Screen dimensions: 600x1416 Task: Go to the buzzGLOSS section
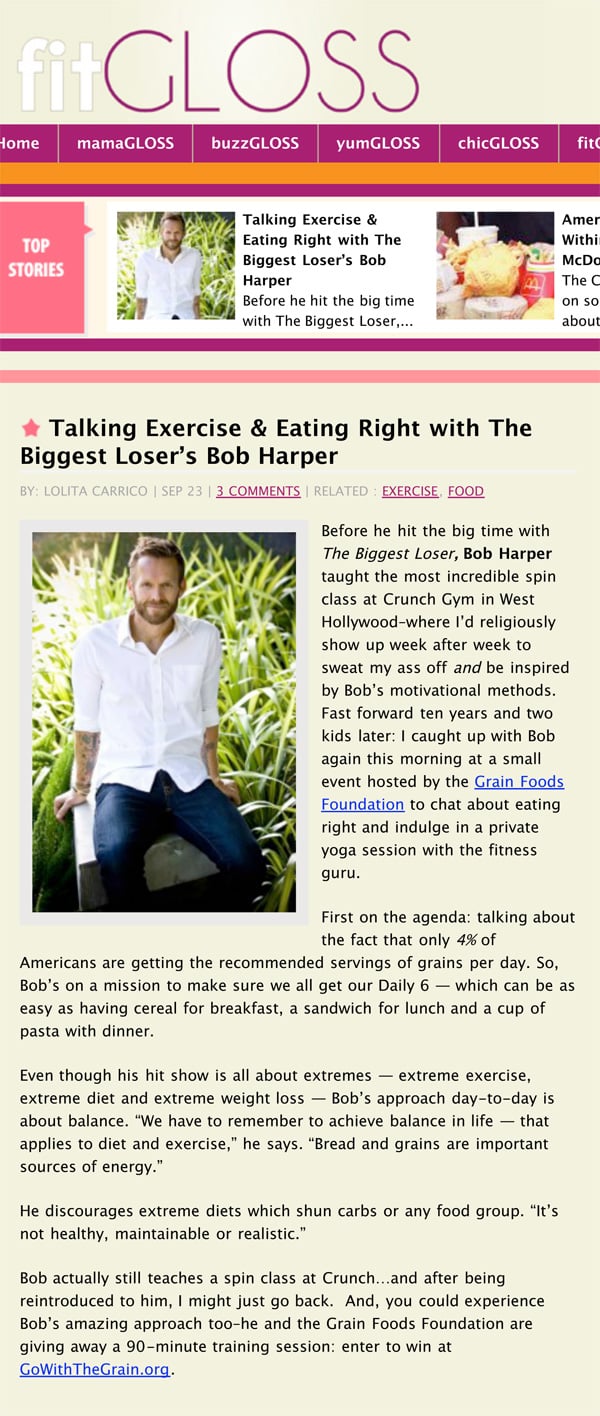pos(254,143)
